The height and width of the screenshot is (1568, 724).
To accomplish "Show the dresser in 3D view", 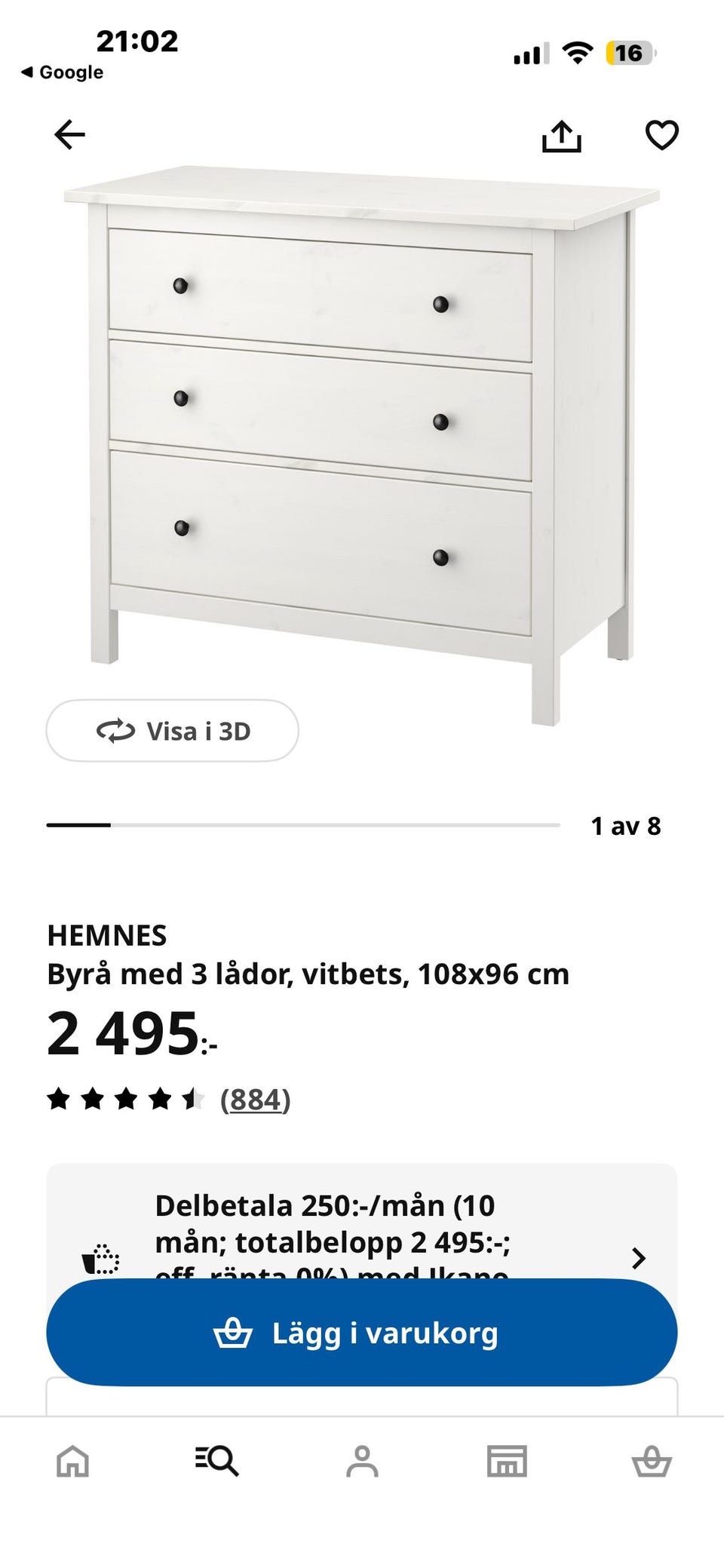I will 172,730.
